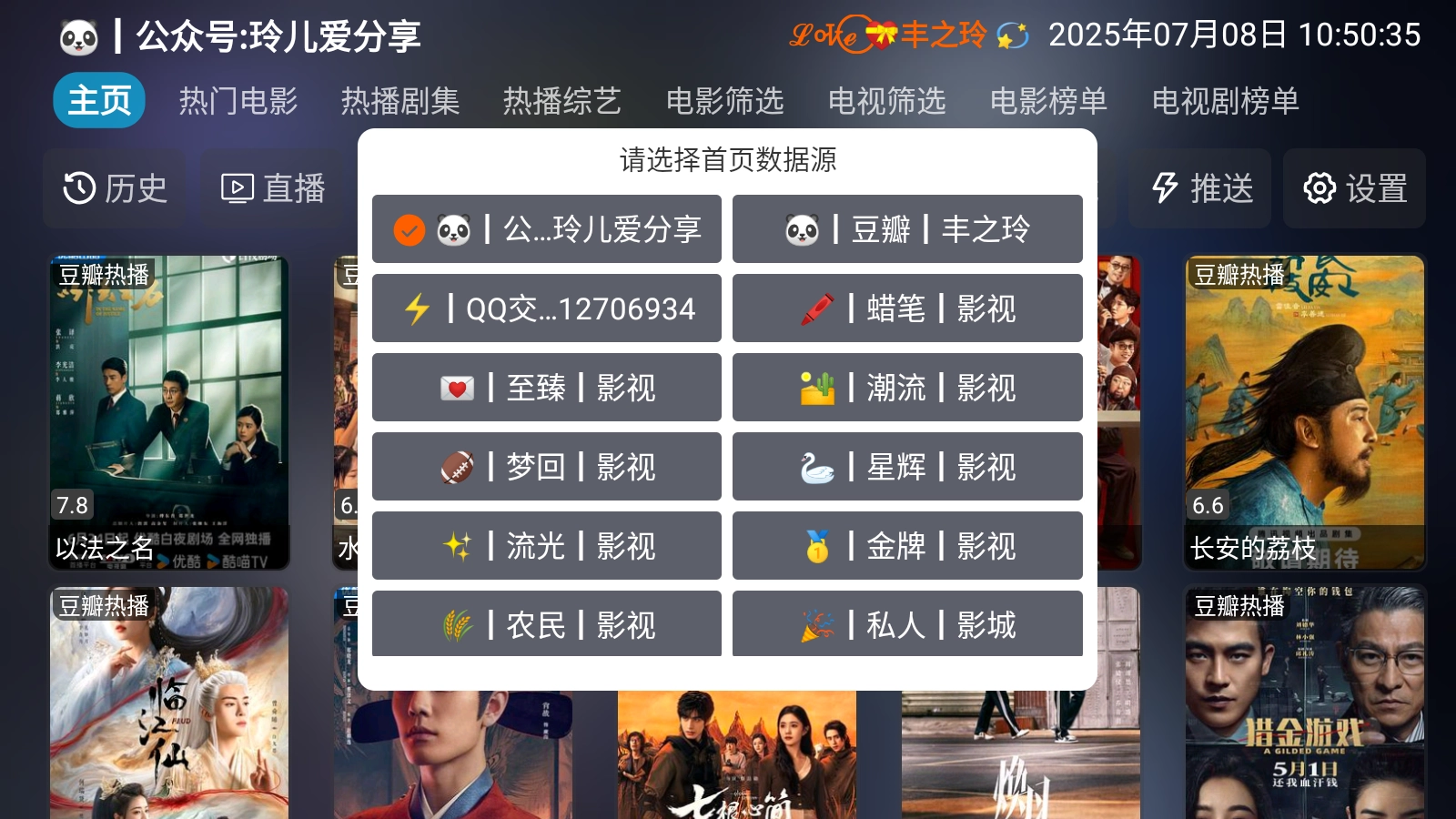
Task: Select the 金牌丨影视 option
Action: 907,546
